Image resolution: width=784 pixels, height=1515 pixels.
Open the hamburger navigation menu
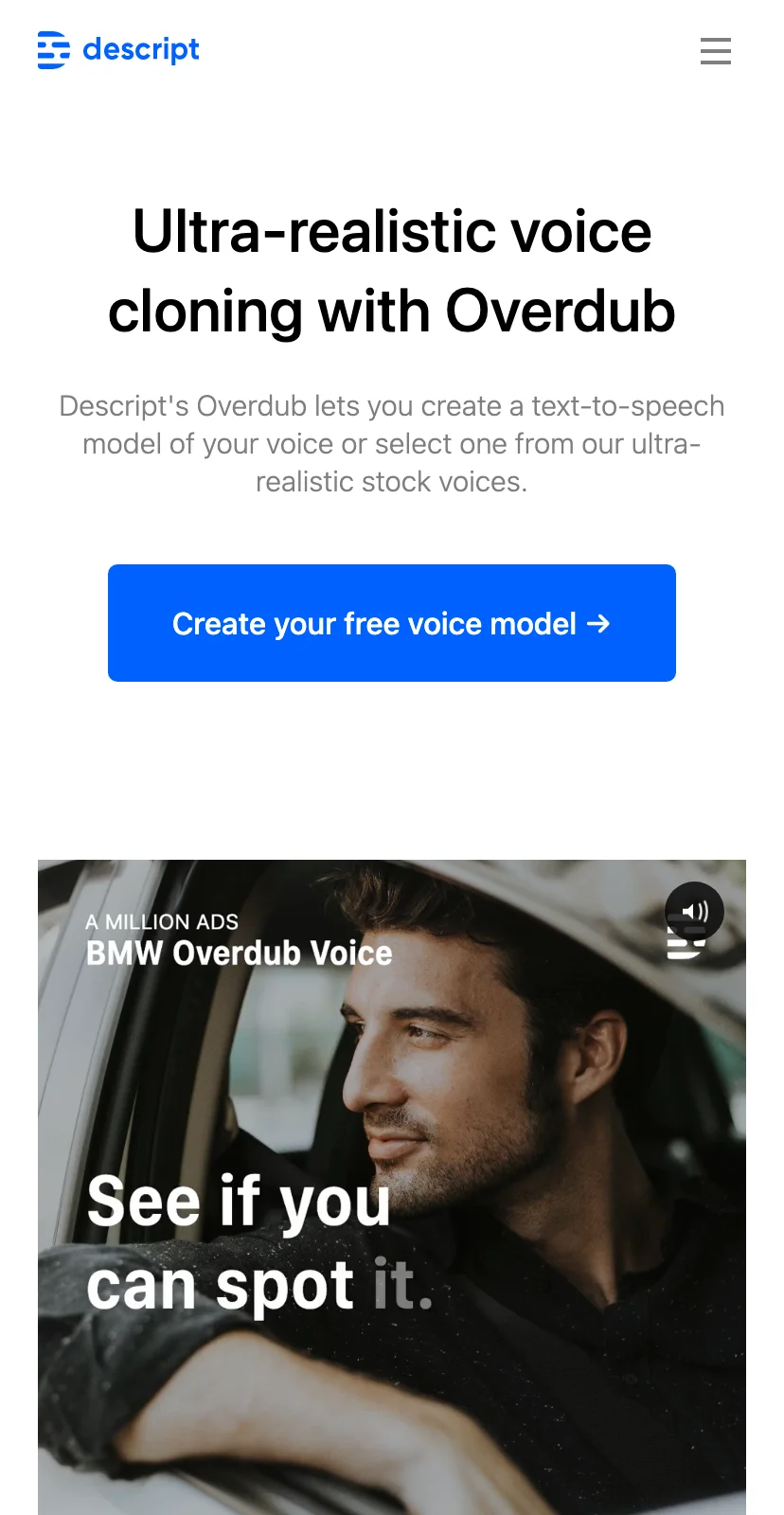point(715,51)
